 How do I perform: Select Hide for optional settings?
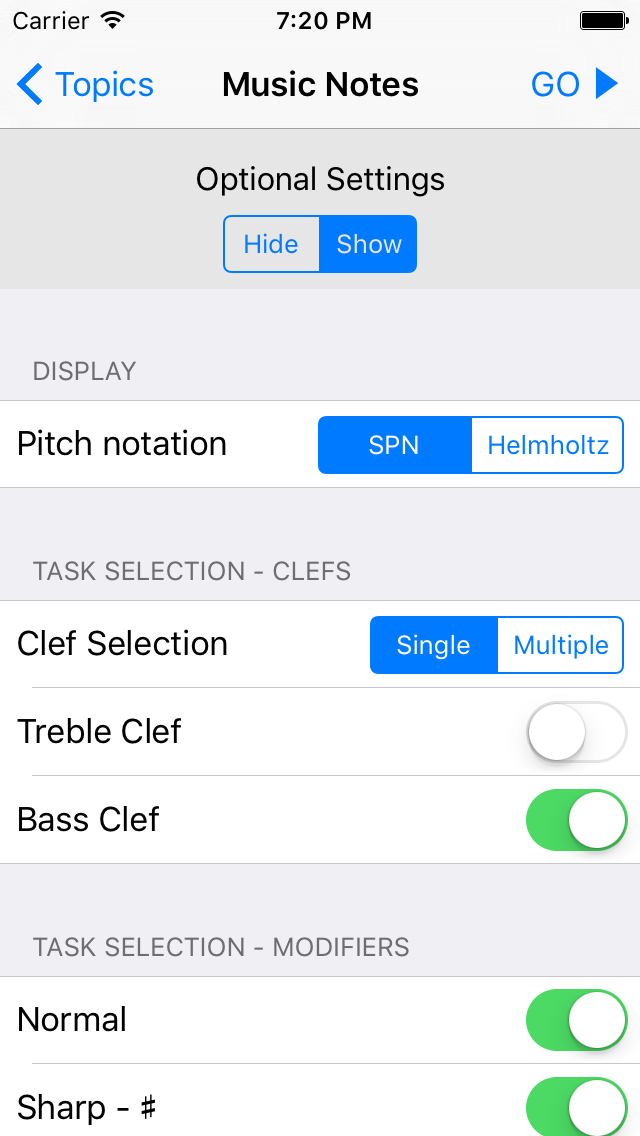[271, 244]
